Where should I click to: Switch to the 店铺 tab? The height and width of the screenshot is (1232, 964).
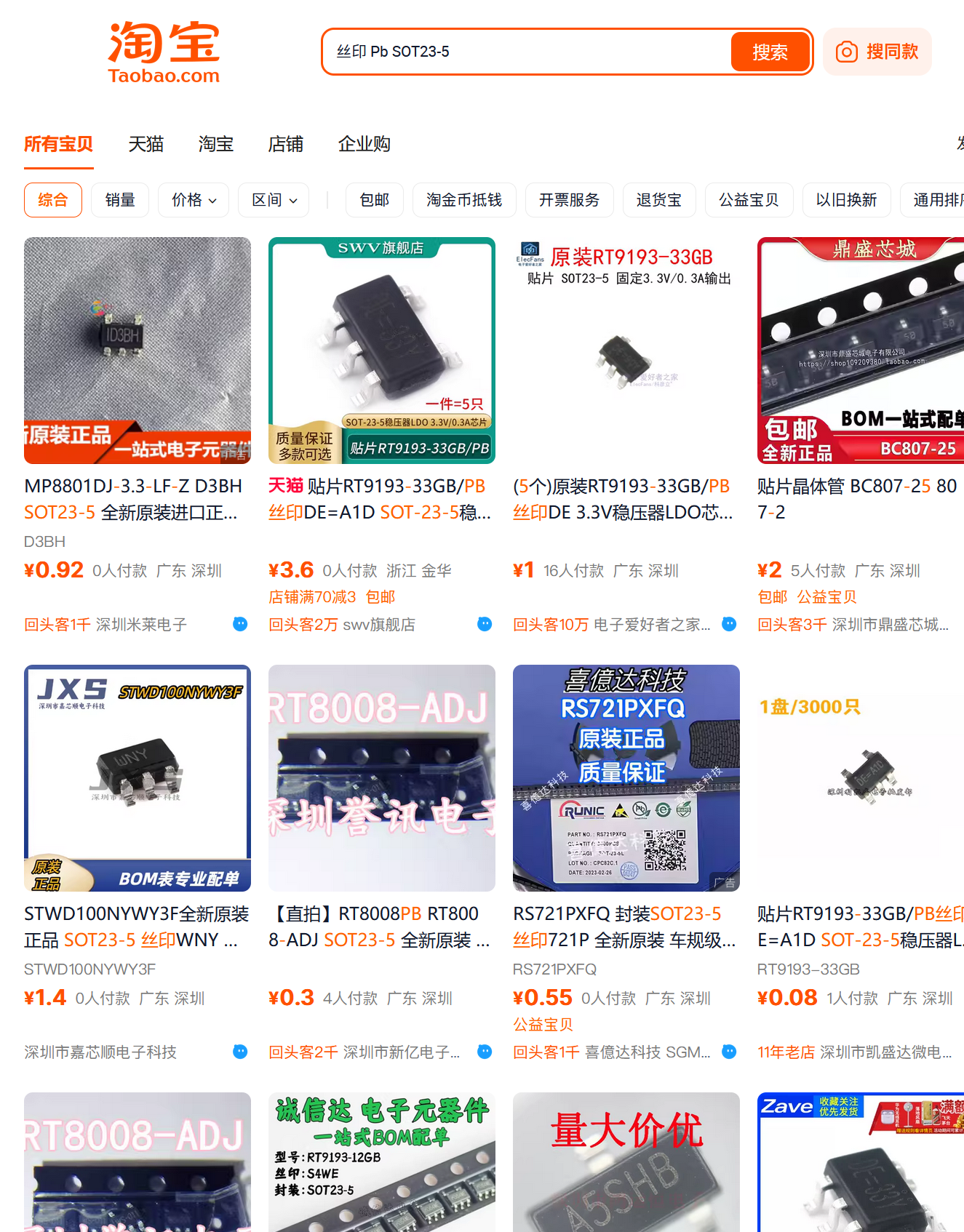click(285, 144)
